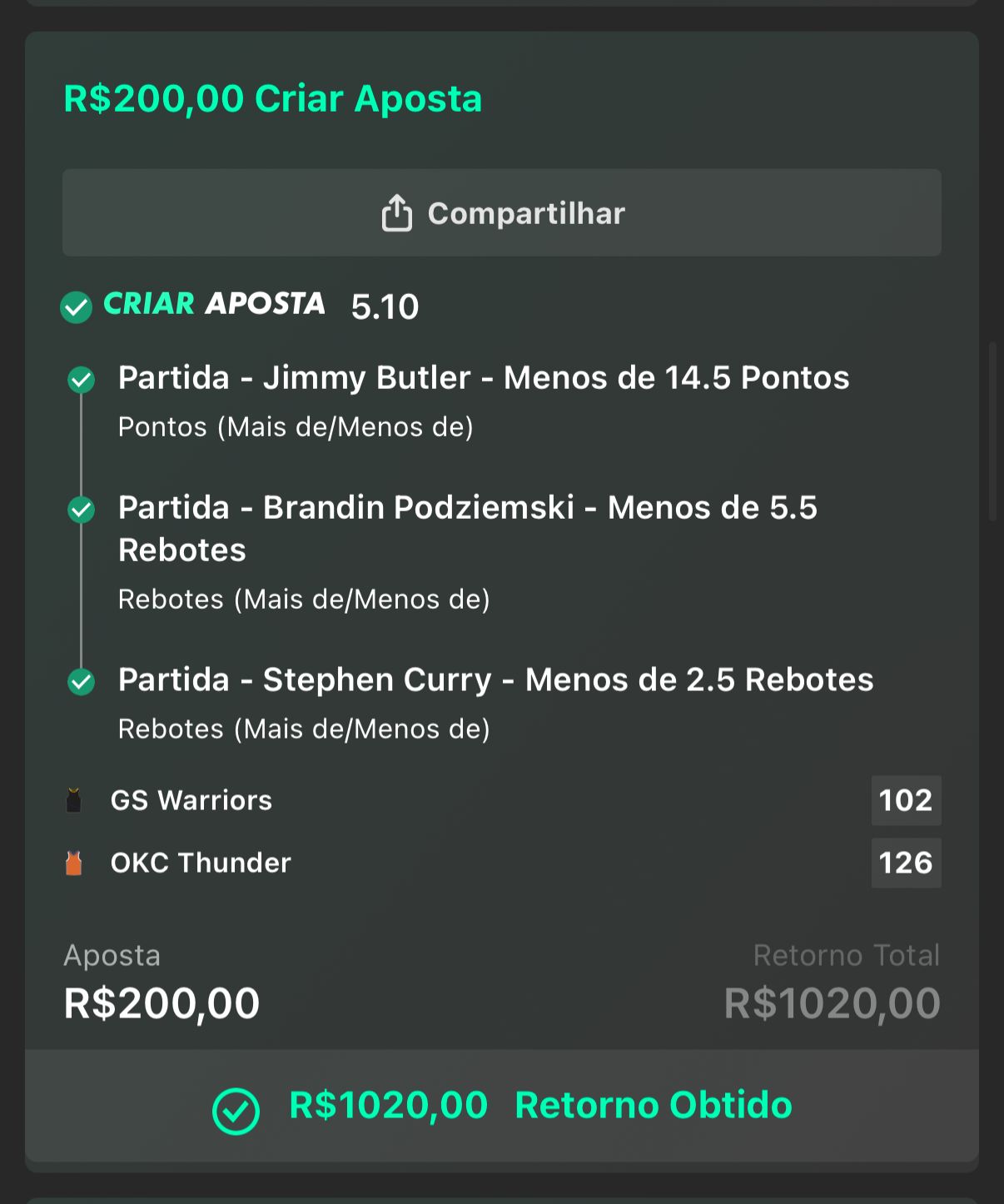This screenshot has height=1204, width=1004.
Task: Click the green checkmark beside CRIAR APOSTA
Action: (76, 308)
